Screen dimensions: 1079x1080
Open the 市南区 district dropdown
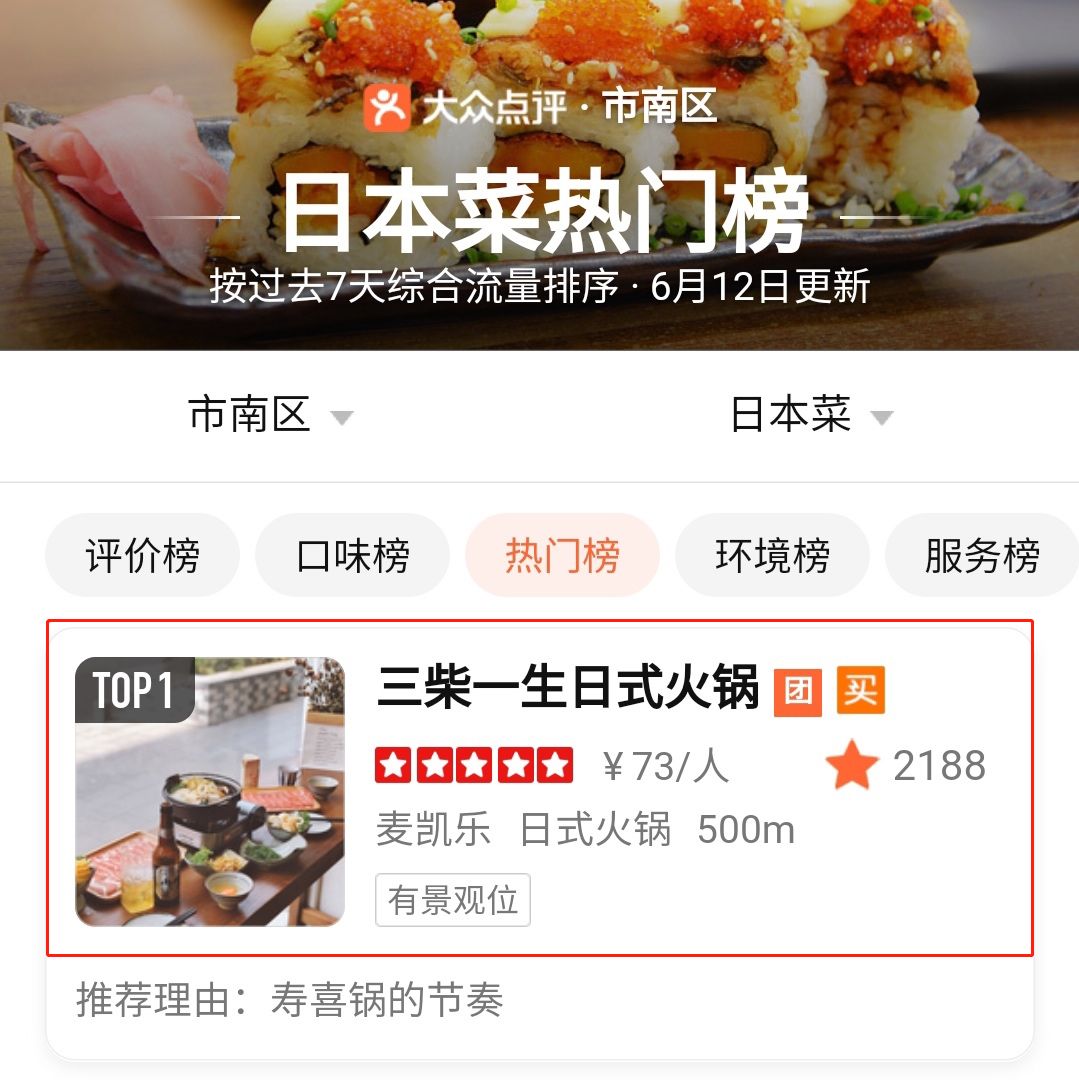(251, 415)
